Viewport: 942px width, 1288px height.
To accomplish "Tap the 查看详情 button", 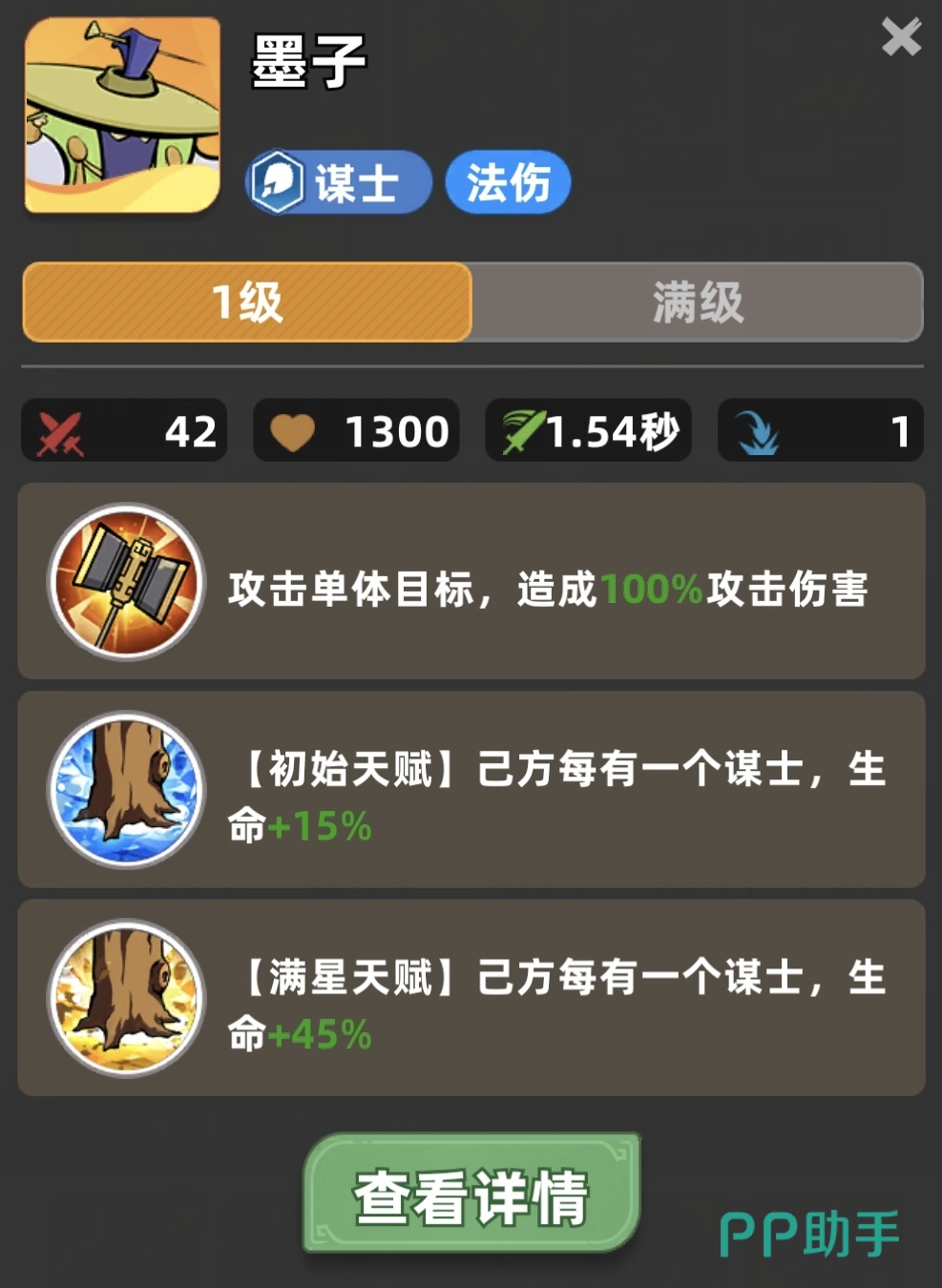I will click(x=471, y=1195).
